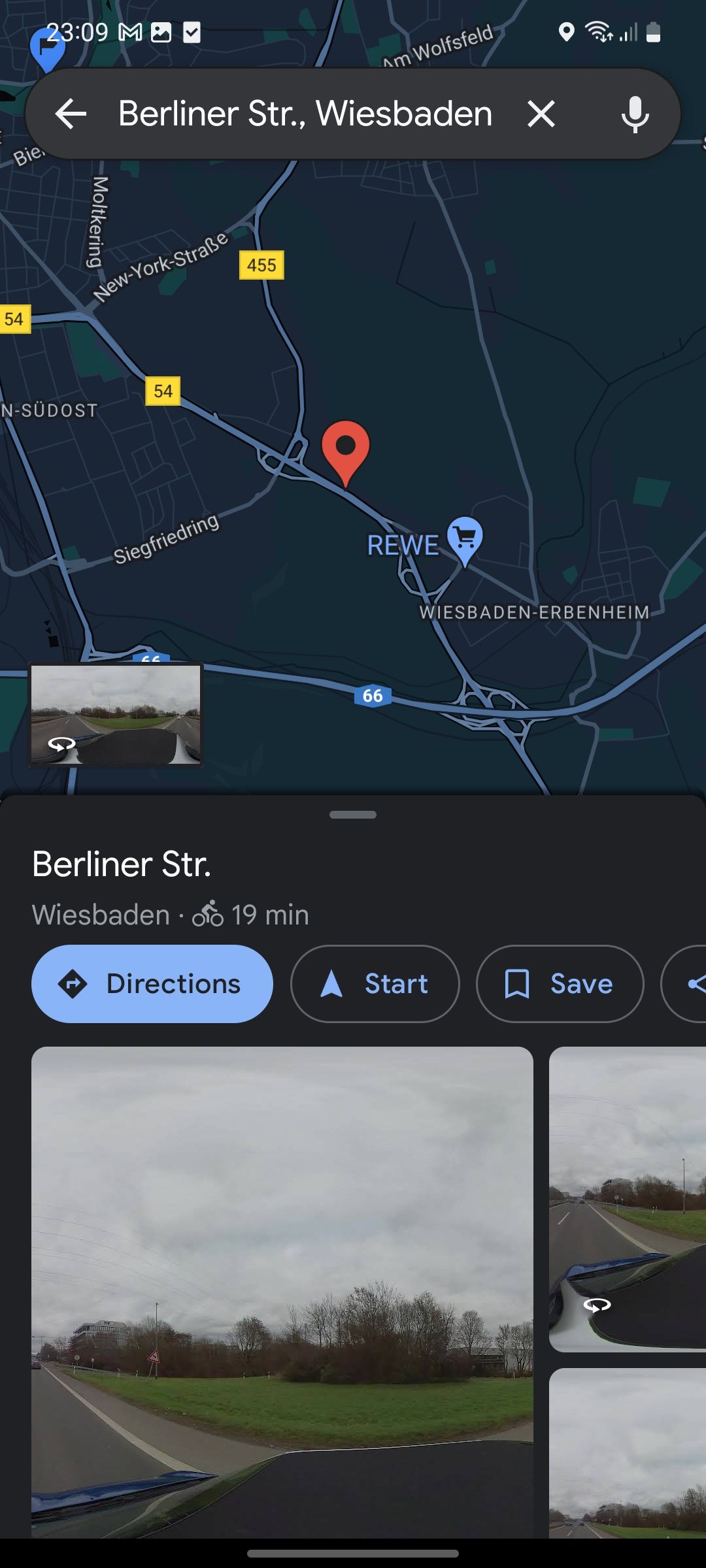Viewport: 706px width, 1568px height.
Task: Save Berliner Str. to your lists
Action: tap(560, 983)
